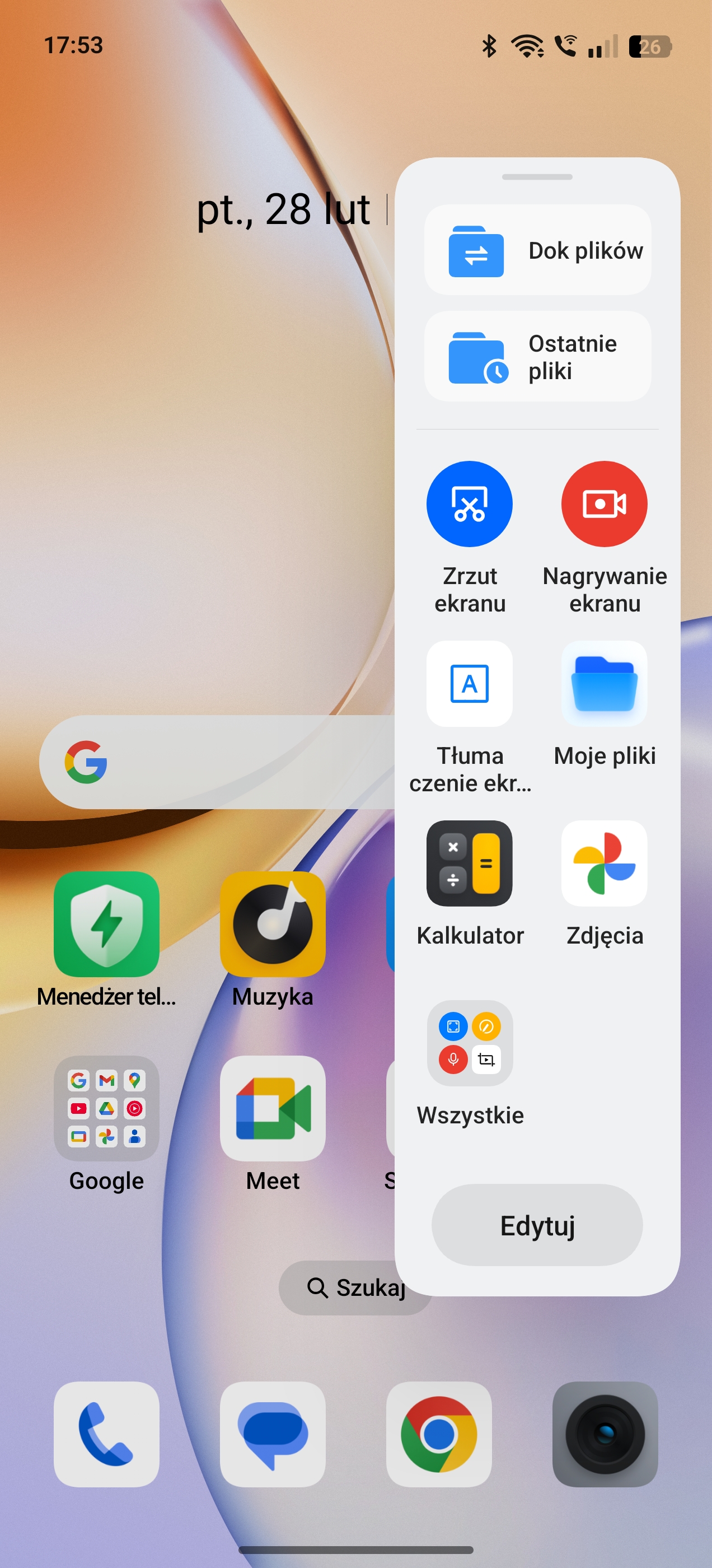Open Kalkulator from the sidebar
Screen dimensions: 712x1568
(x=469, y=863)
